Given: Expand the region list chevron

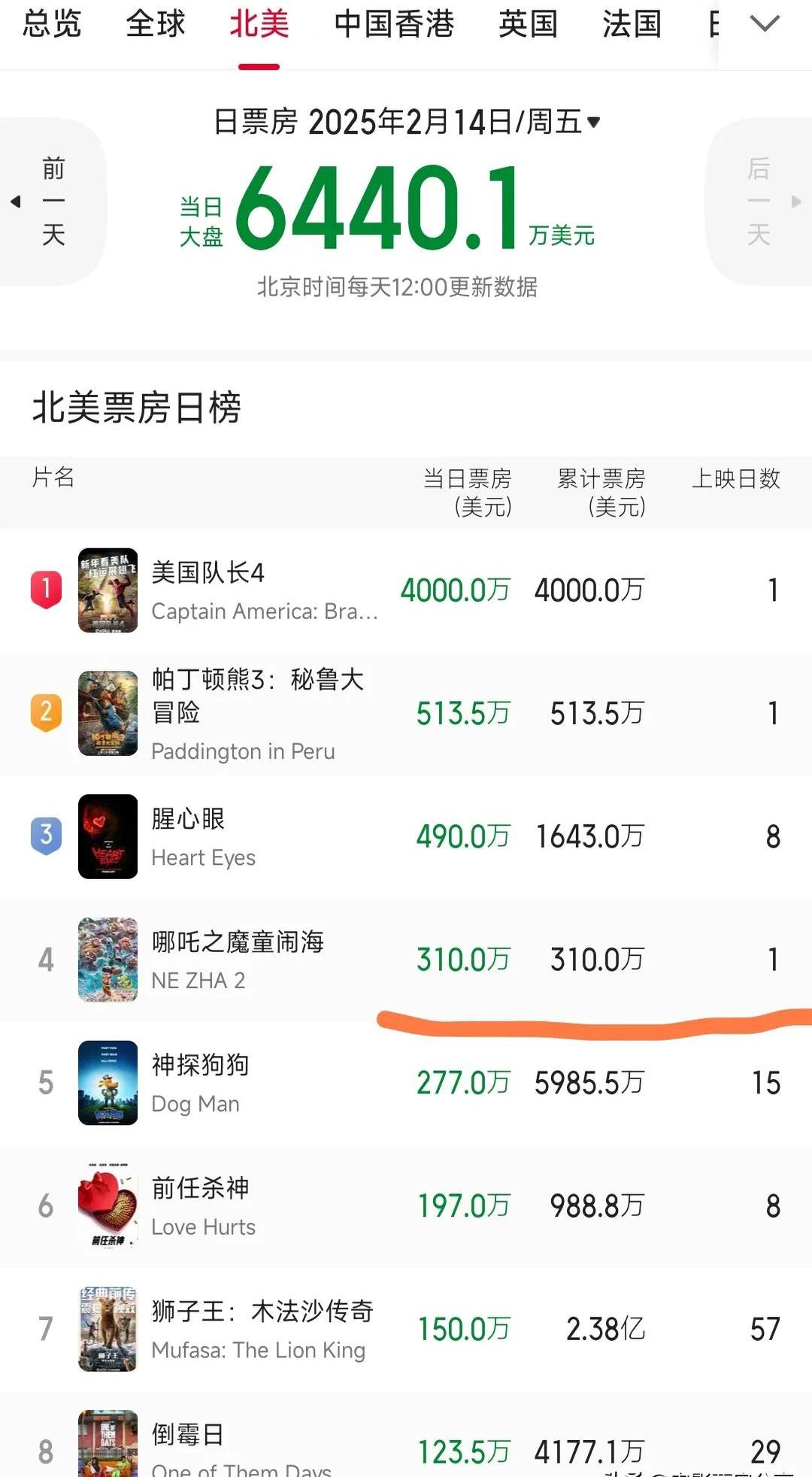Looking at the screenshot, I should (765, 24).
